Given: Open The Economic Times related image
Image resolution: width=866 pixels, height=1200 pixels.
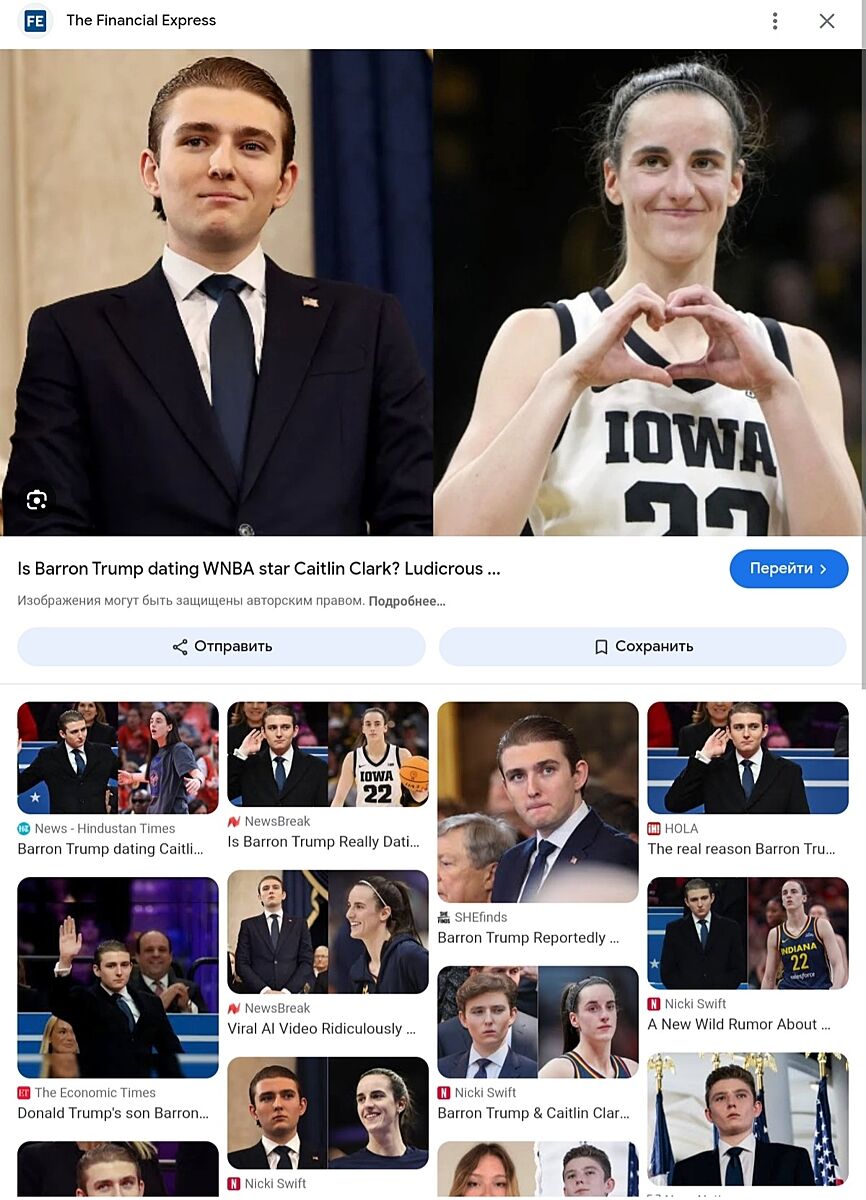Looking at the screenshot, I should point(118,977).
